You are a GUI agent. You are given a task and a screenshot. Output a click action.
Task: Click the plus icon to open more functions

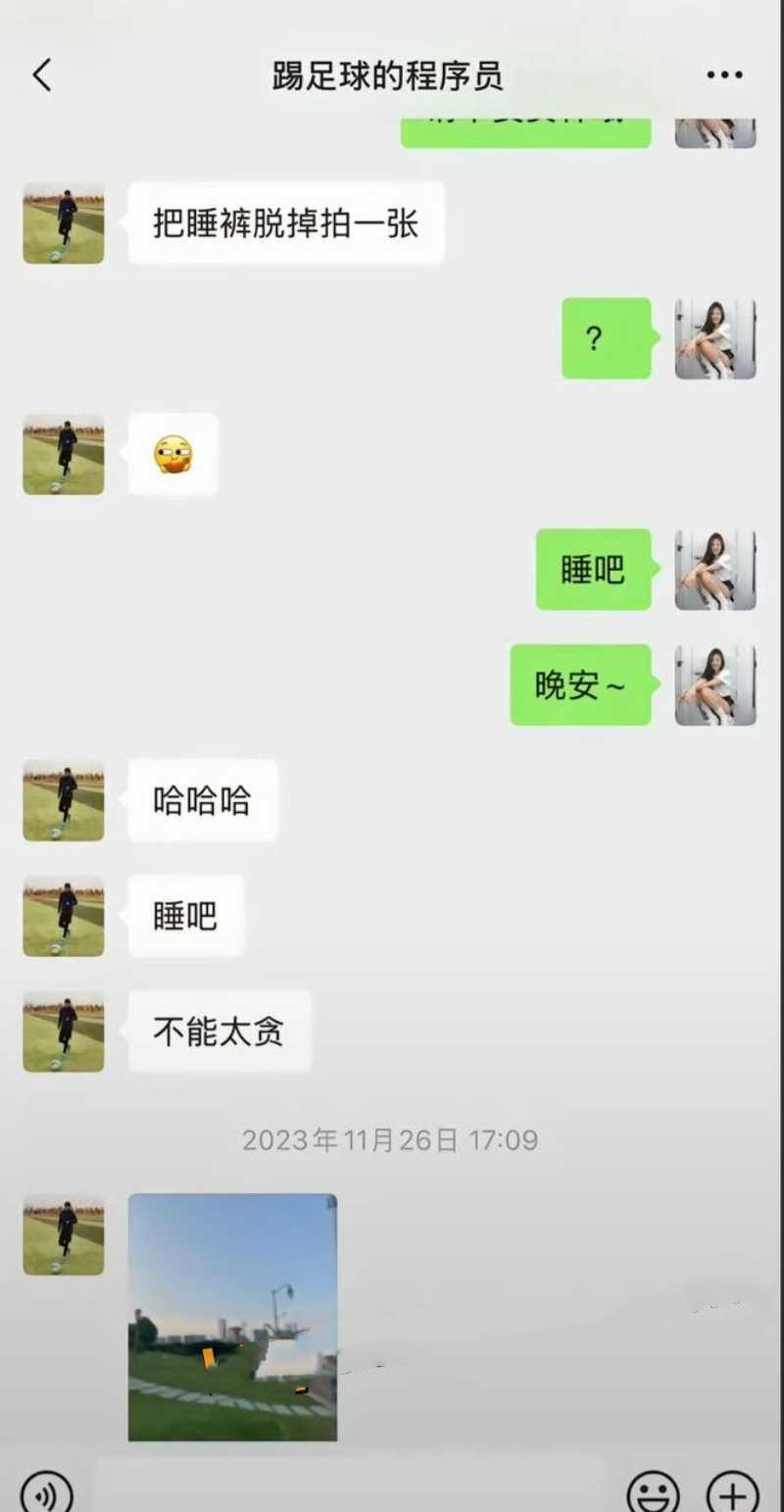pyautogui.click(x=729, y=1493)
